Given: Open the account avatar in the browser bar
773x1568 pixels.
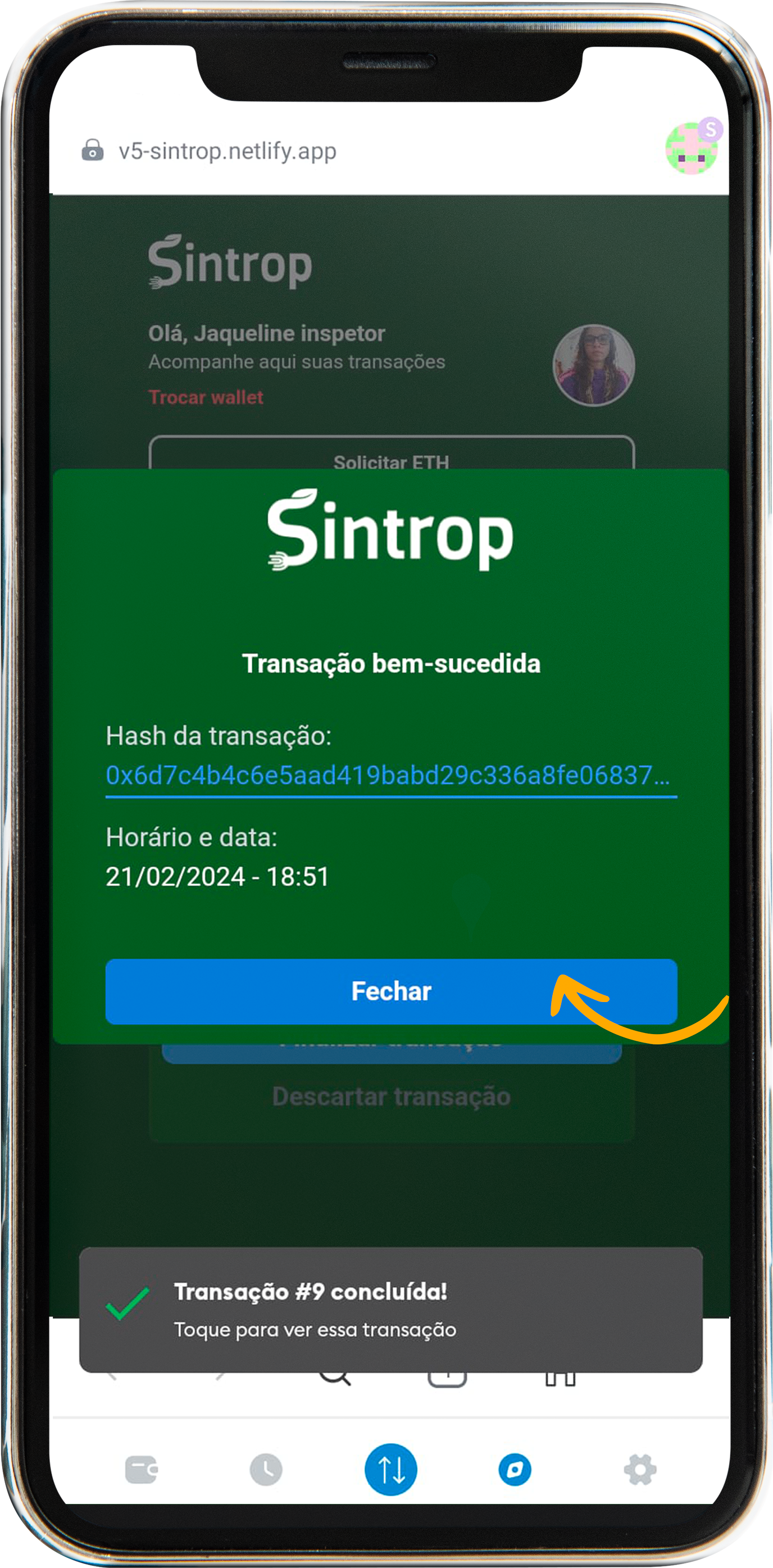Looking at the screenshot, I should coord(692,147).
